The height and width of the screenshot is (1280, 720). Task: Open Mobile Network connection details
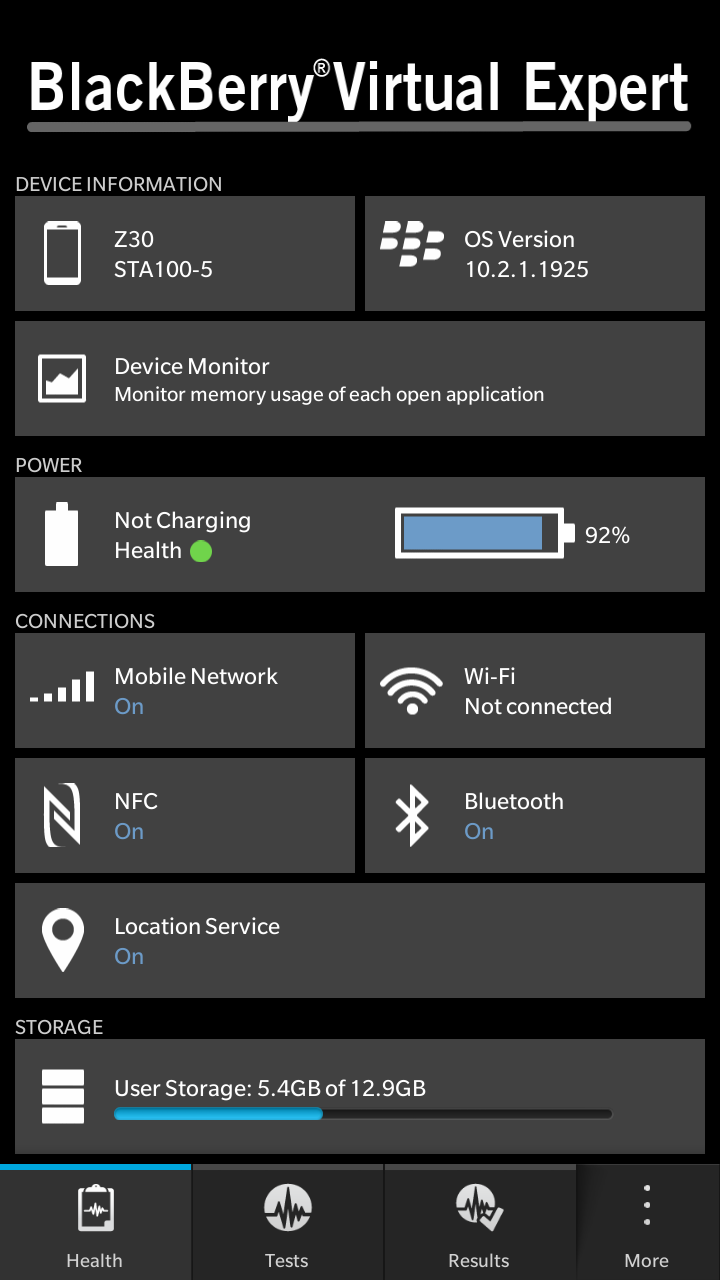[185, 691]
